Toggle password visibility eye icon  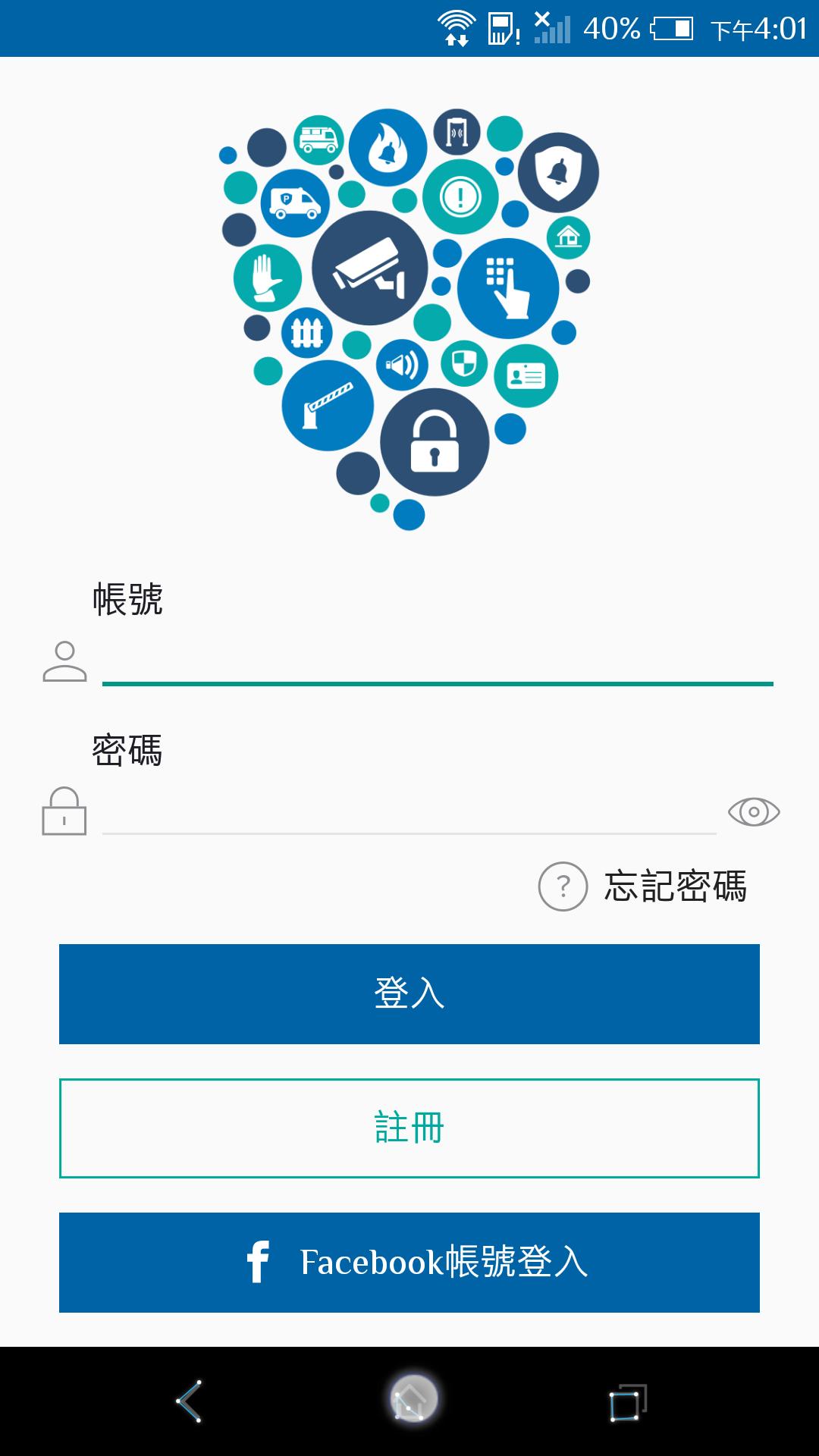[x=754, y=812]
